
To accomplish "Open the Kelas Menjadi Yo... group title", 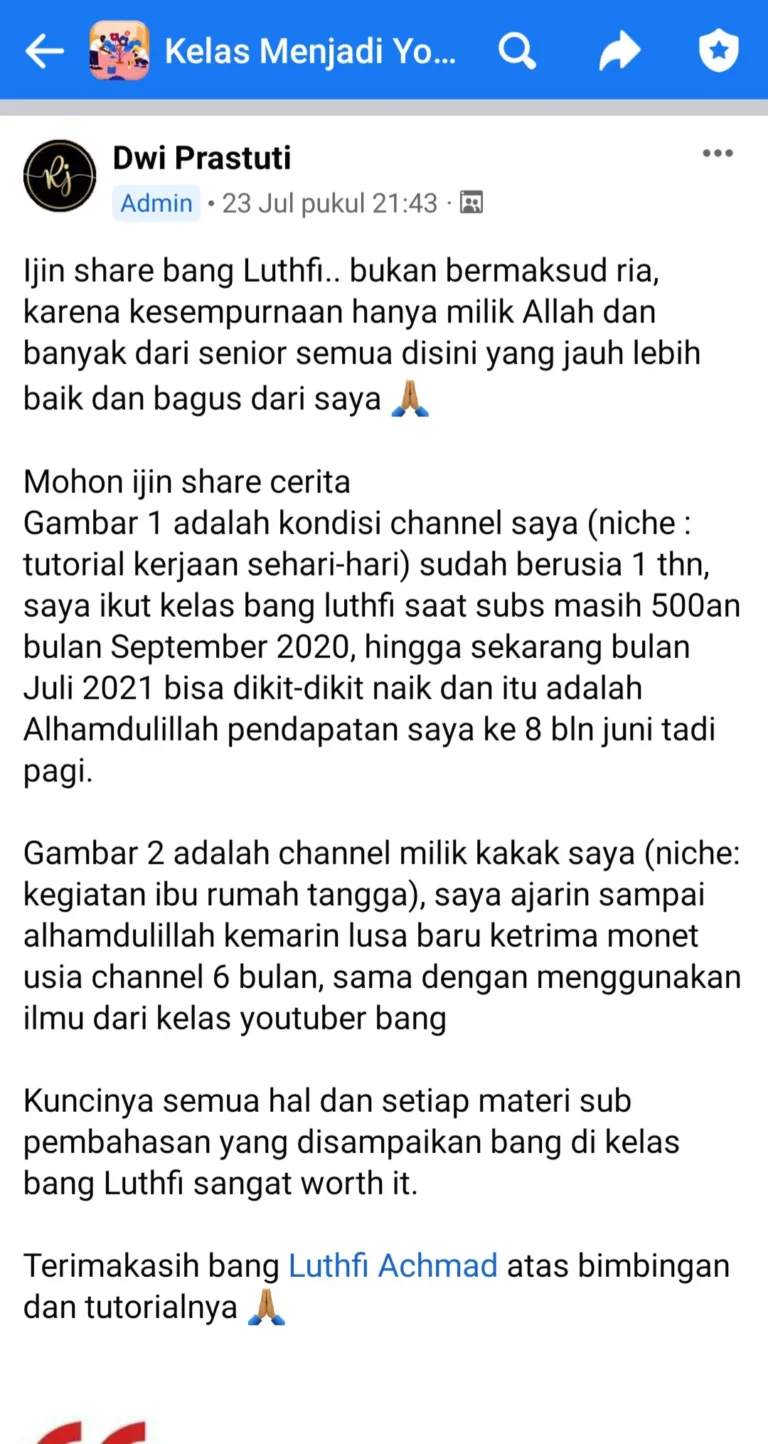I will (x=310, y=50).
